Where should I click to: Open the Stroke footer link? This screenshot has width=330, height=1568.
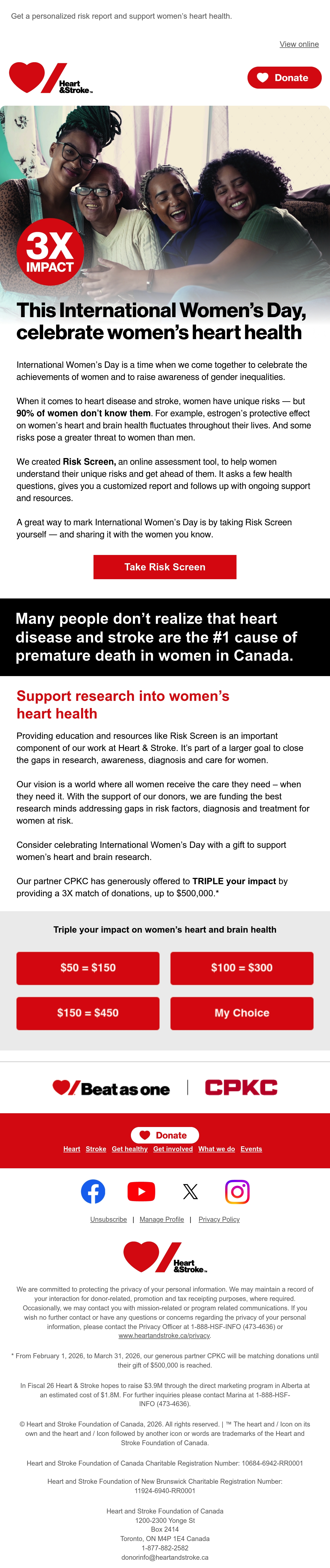click(96, 1149)
